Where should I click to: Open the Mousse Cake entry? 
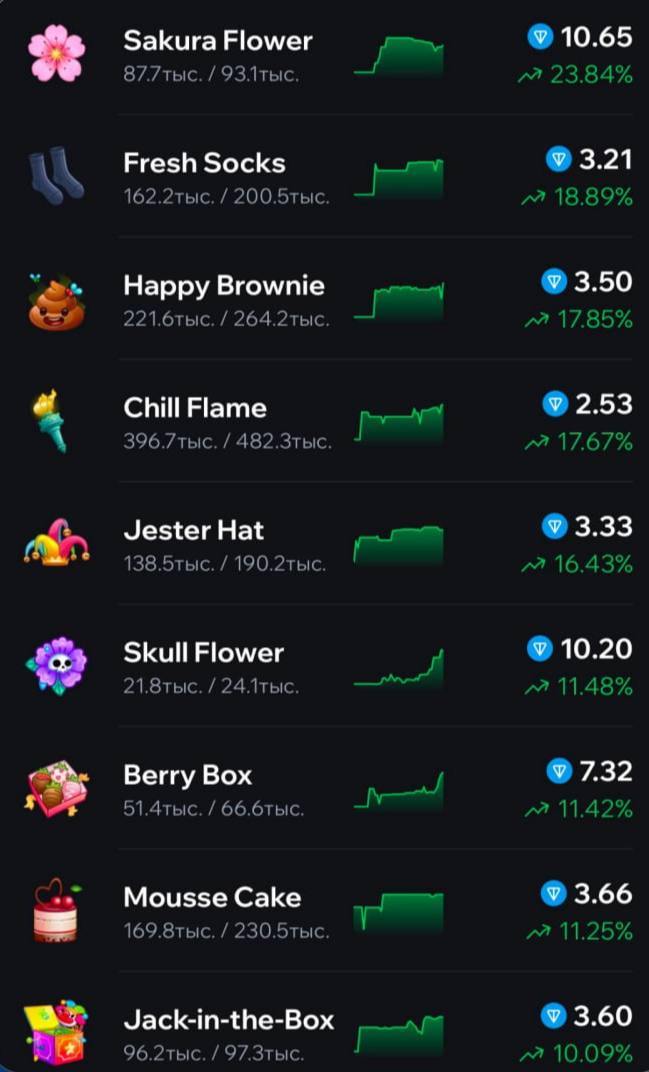click(x=324, y=911)
